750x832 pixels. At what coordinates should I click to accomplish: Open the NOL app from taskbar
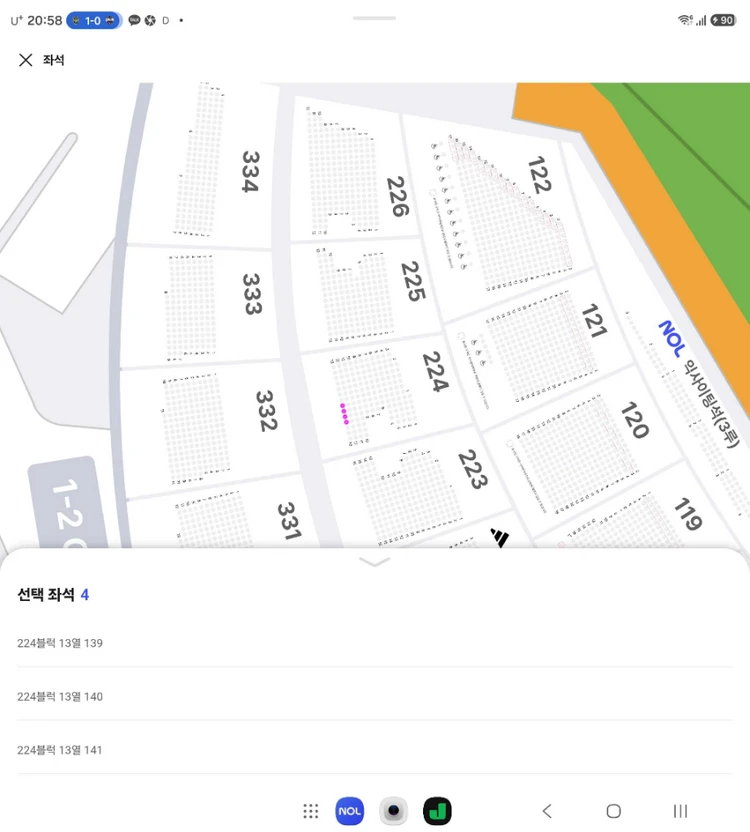click(350, 811)
